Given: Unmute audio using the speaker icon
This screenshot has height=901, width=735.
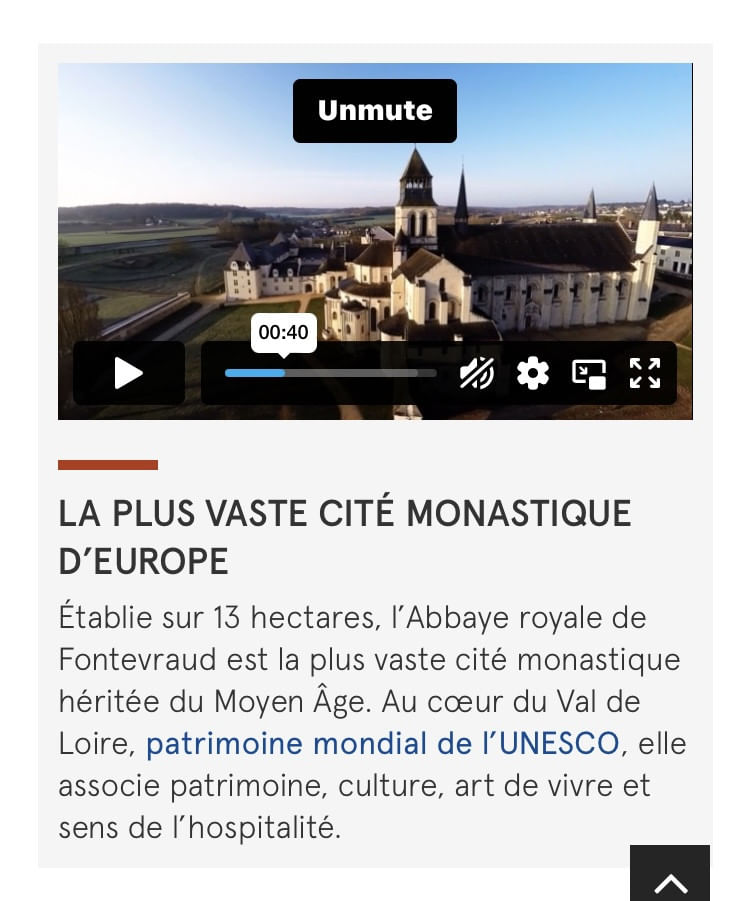Looking at the screenshot, I should pos(477,372).
